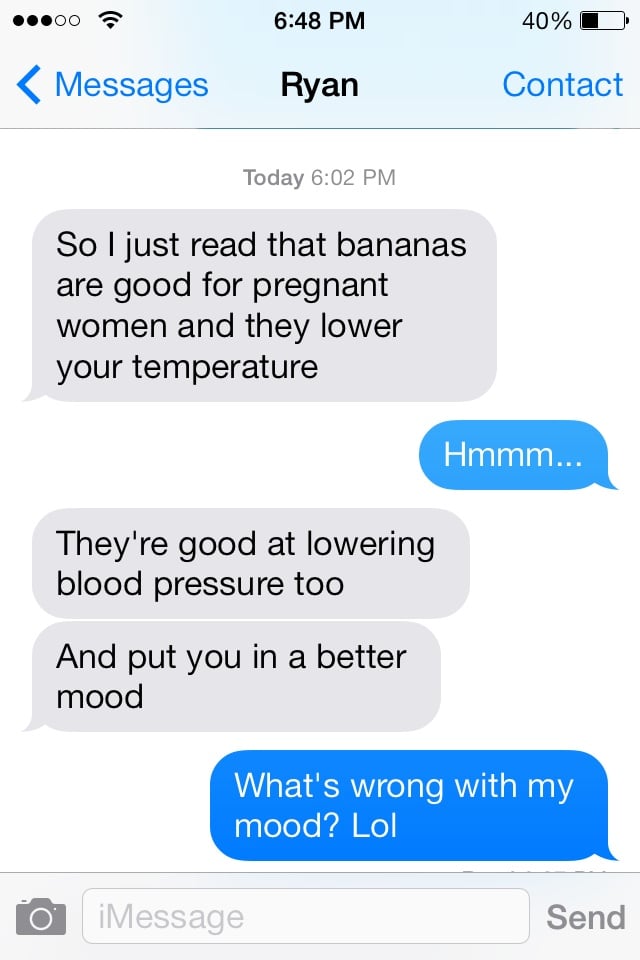
Task: Focus the iMessage text field
Action: tap(305, 916)
